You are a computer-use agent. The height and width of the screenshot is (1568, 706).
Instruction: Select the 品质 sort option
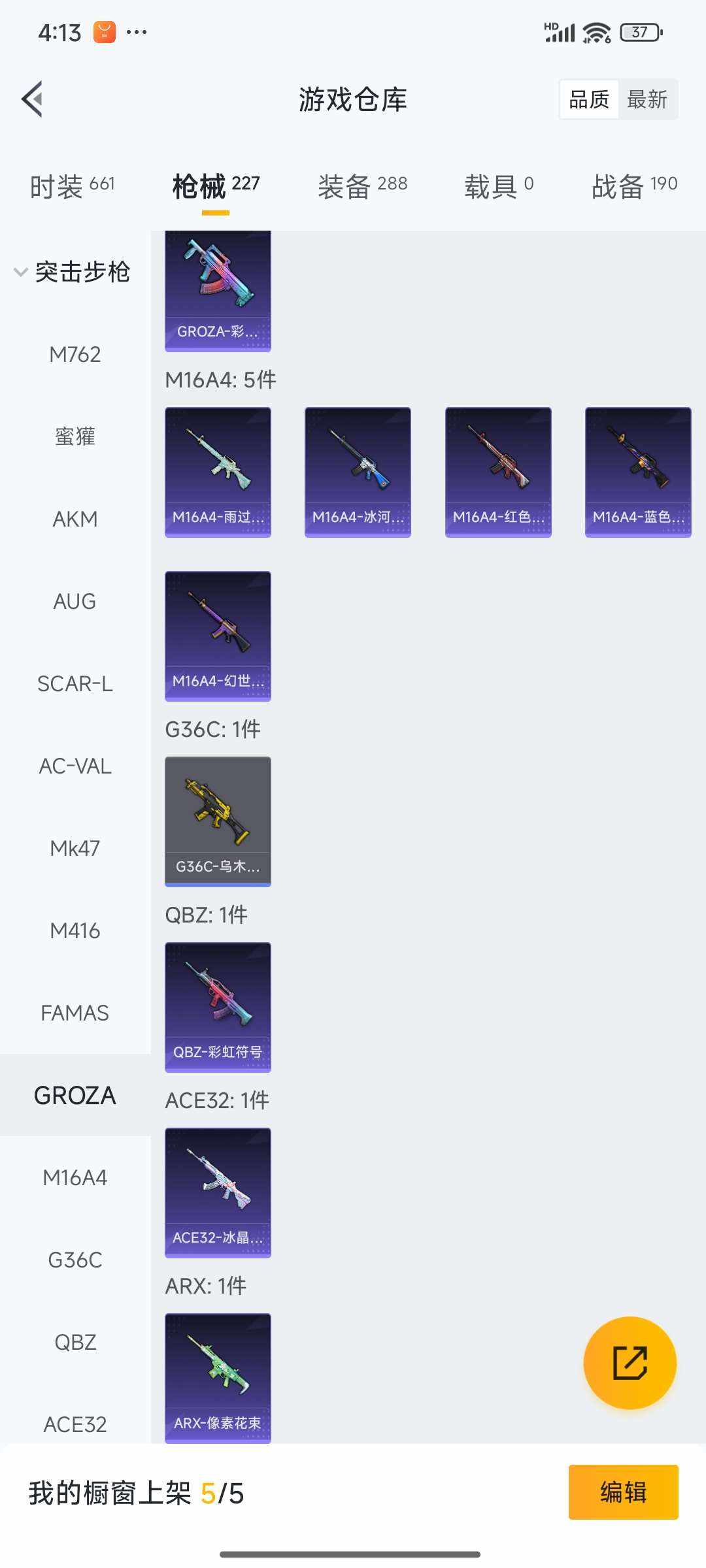pos(589,99)
